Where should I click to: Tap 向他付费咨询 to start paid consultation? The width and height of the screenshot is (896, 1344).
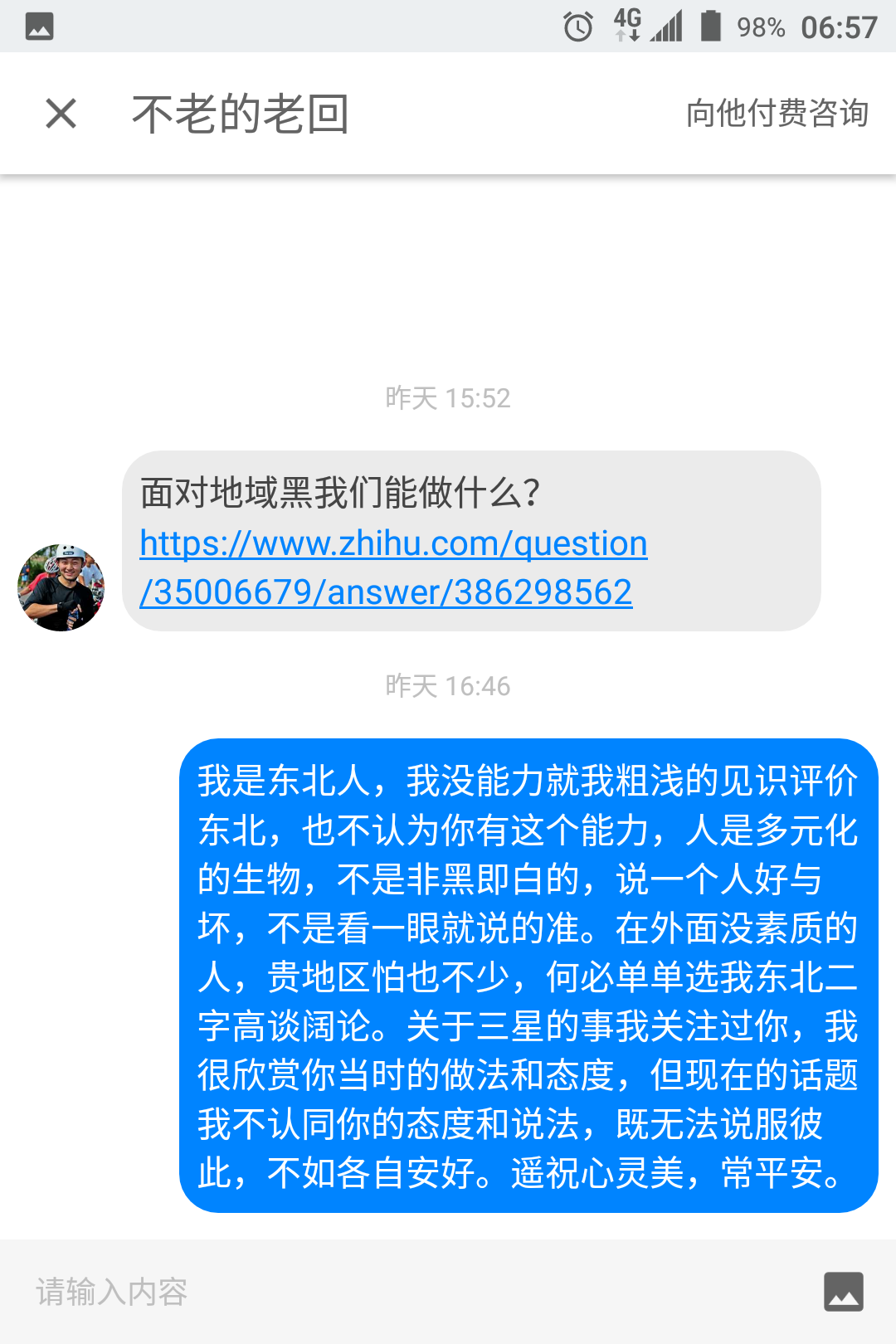click(x=777, y=115)
